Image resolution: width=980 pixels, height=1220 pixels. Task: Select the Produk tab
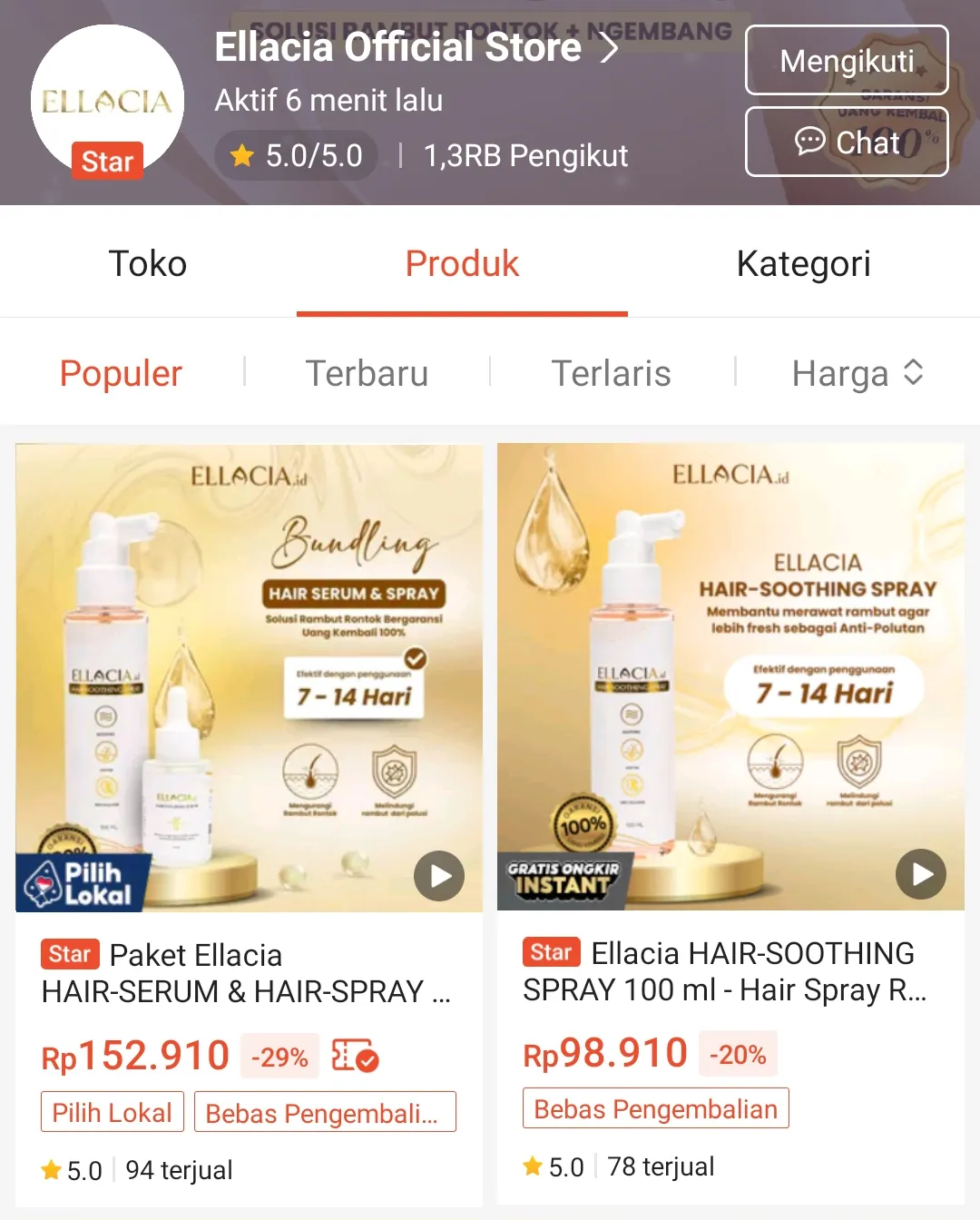click(462, 264)
